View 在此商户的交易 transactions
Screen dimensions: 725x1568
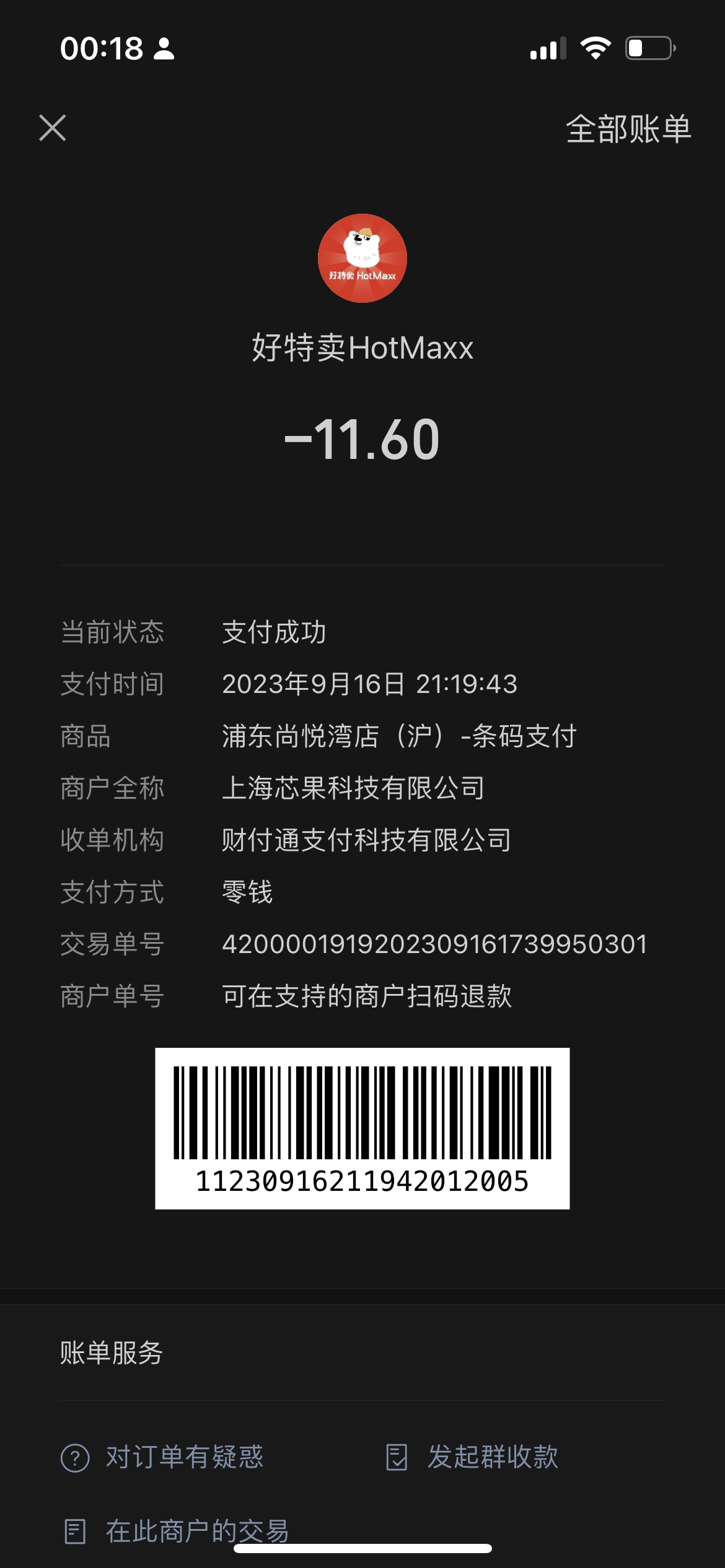[x=176, y=1531]
